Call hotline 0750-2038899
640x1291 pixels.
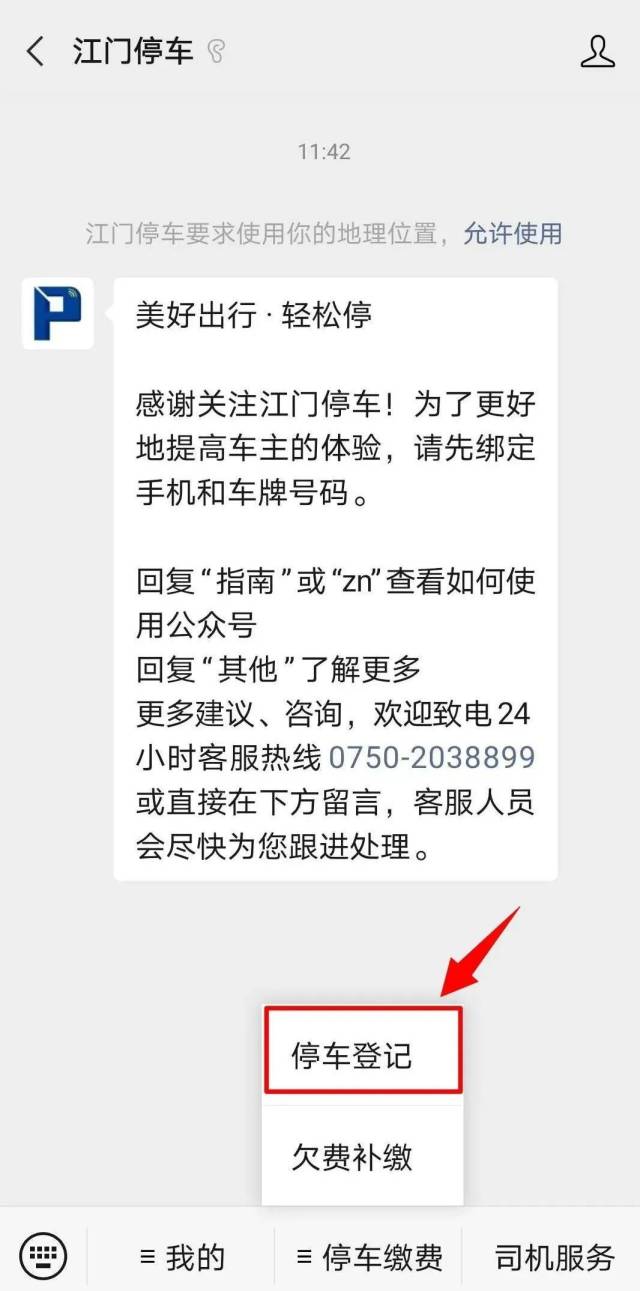tap(432, 757)
